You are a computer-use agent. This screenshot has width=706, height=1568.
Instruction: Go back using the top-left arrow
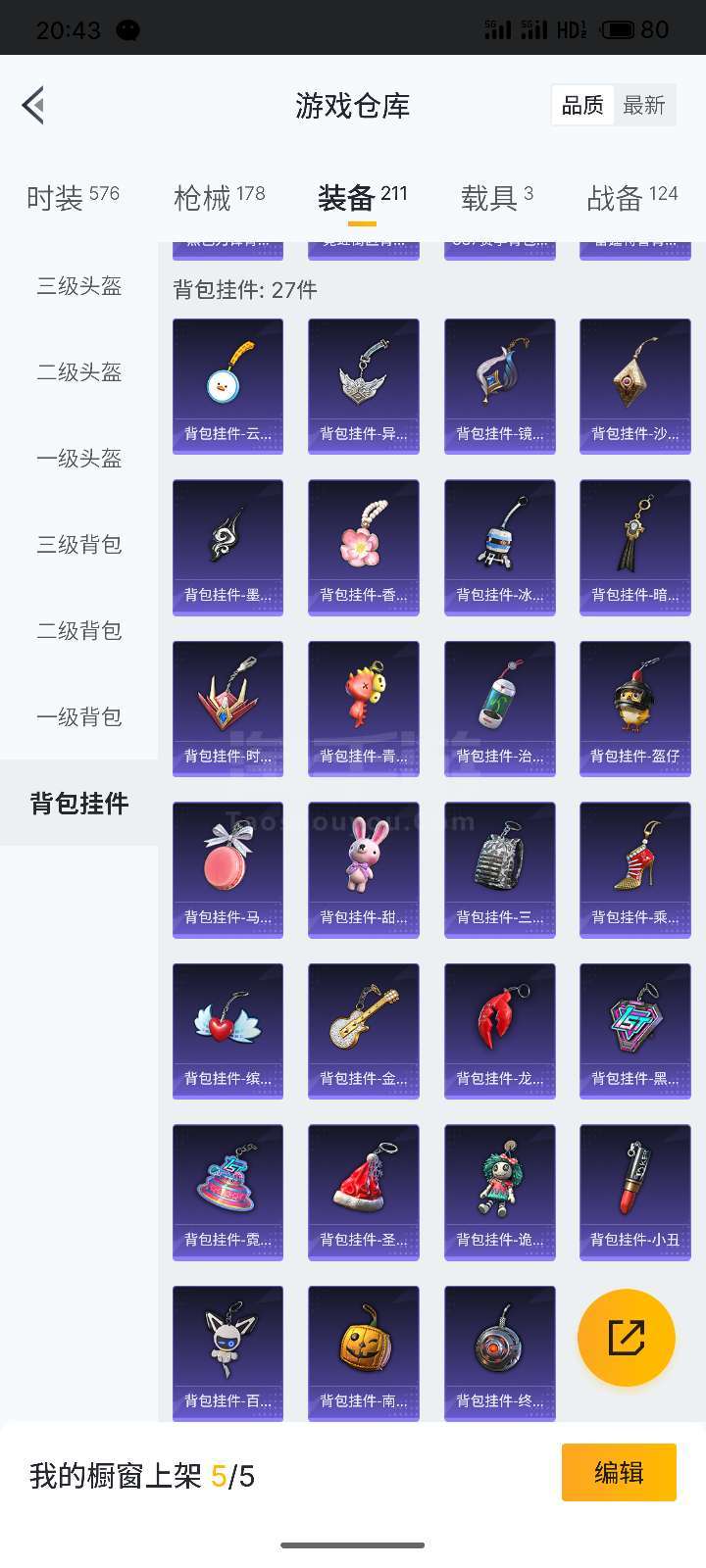coord(33,105)
